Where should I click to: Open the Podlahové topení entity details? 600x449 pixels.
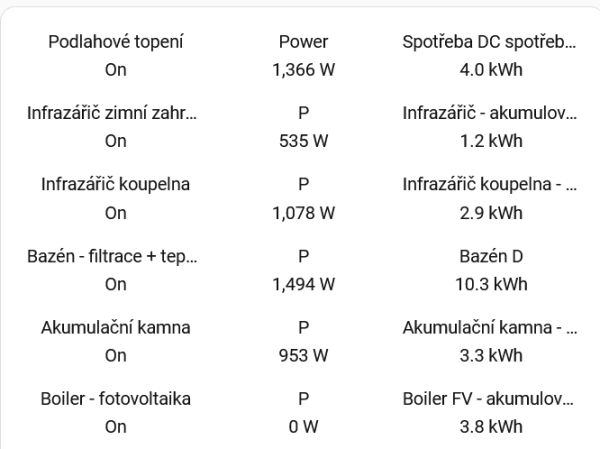click(116, 56)
